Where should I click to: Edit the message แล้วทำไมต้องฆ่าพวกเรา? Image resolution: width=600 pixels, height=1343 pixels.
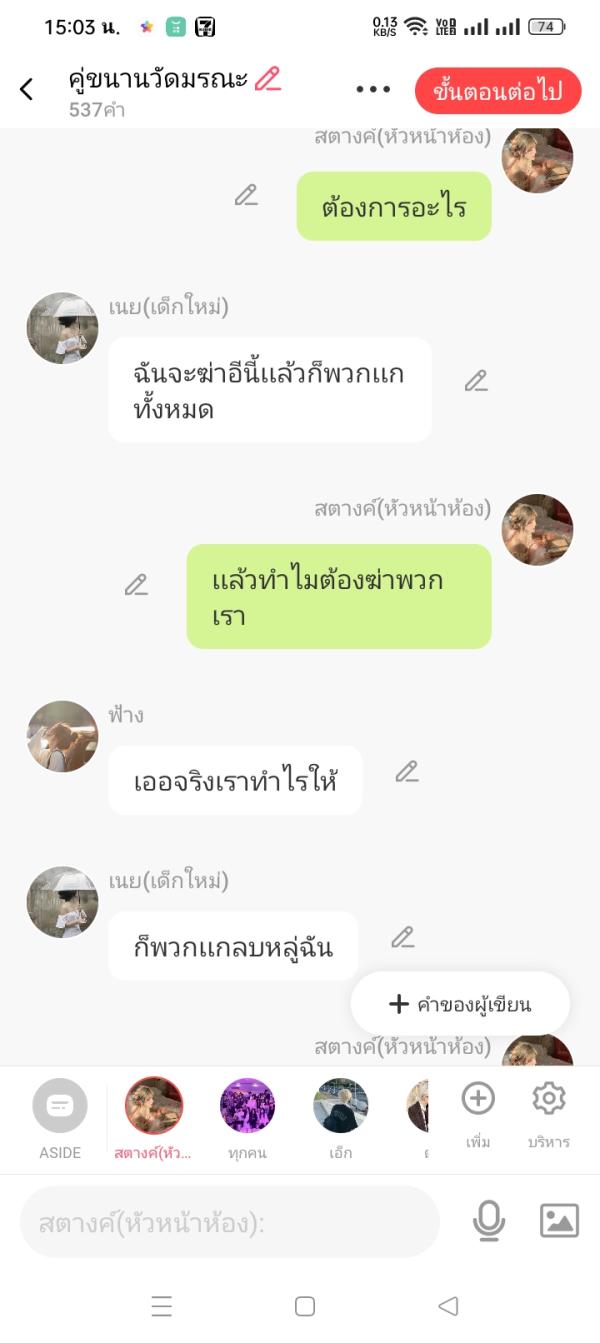pos(136,585)
